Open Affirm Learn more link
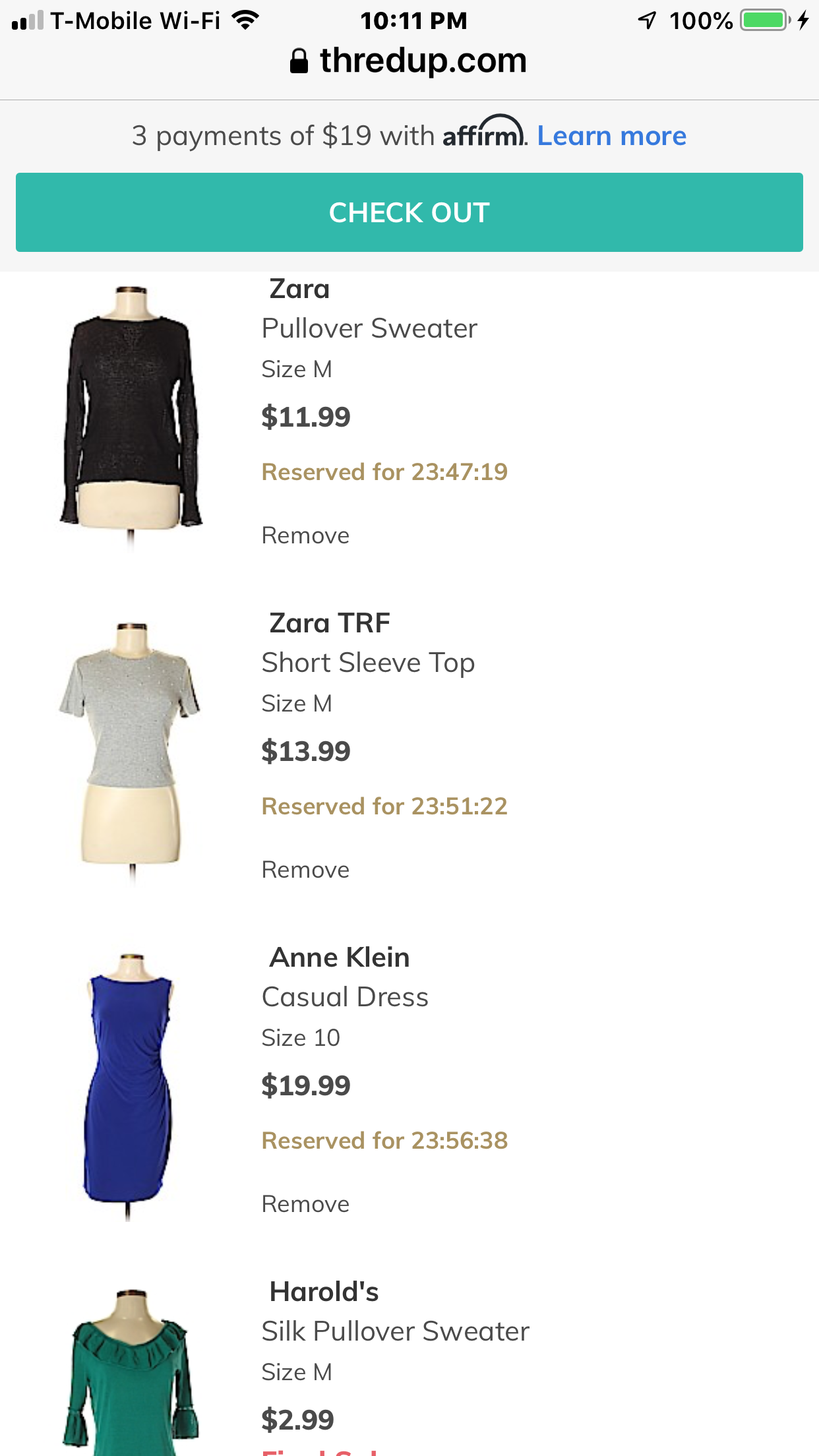Screen dimensions: 819x1456 coord(611,136)
